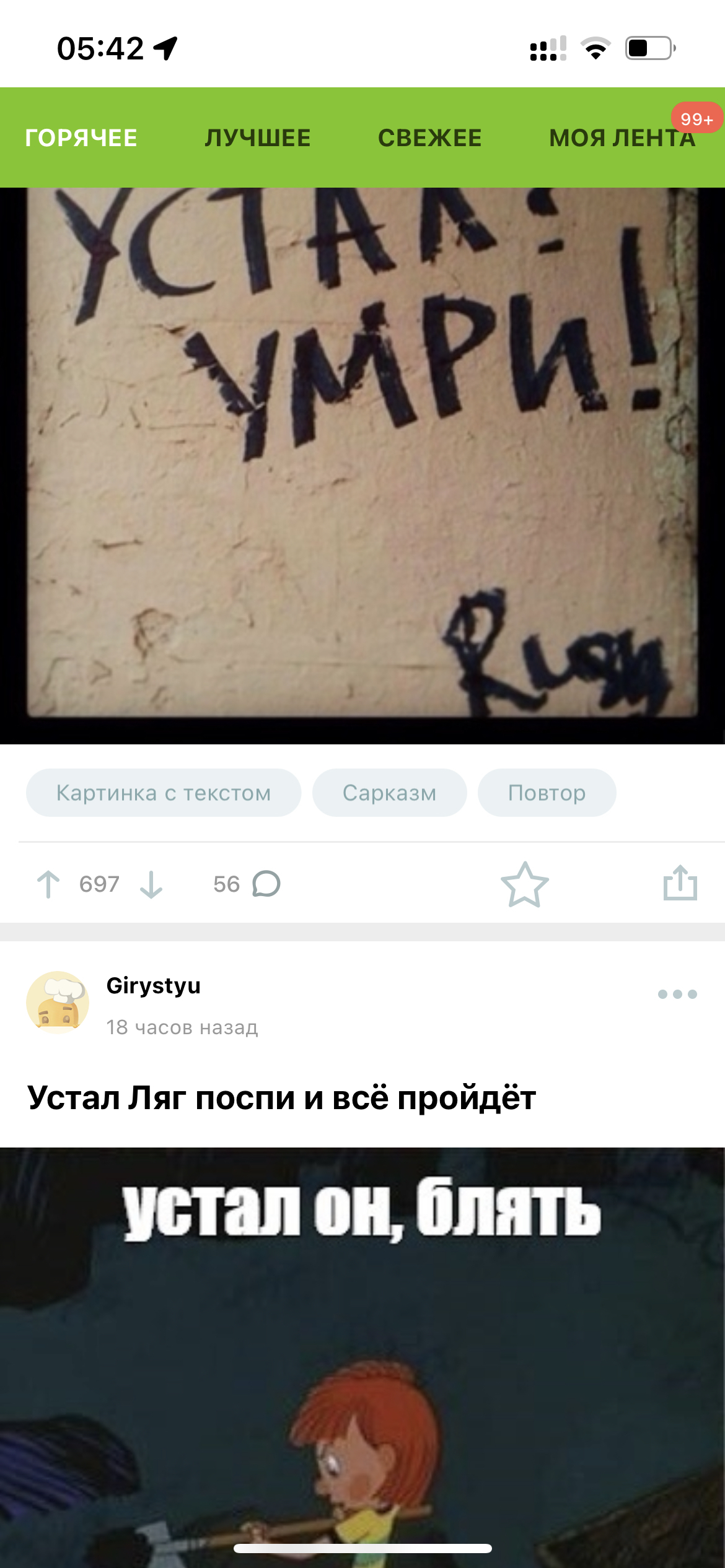
Task: Select the Картинка с текстом tag
Action: [164, 793]
